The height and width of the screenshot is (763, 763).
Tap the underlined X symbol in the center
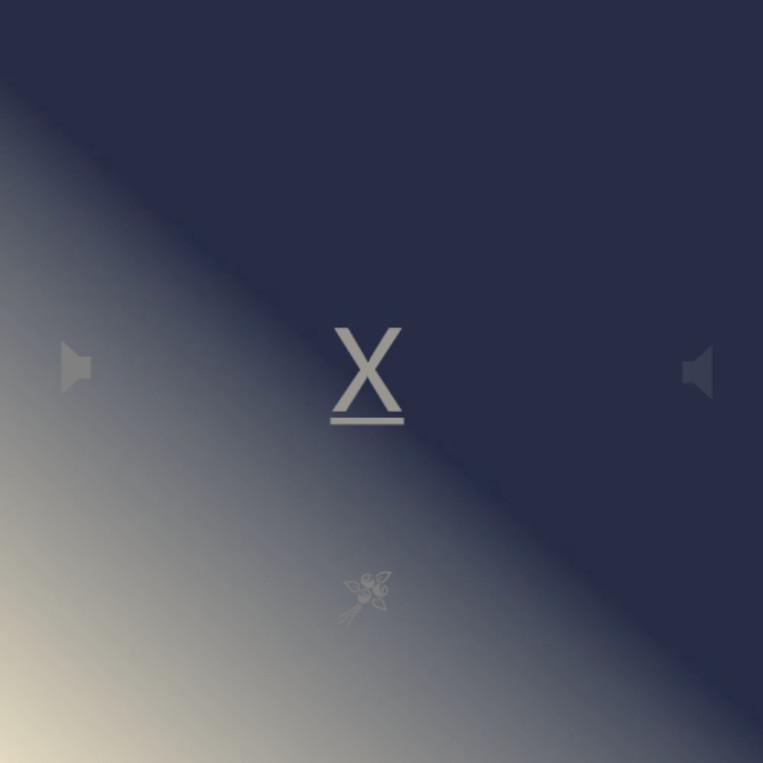click(x=367, y=374)
